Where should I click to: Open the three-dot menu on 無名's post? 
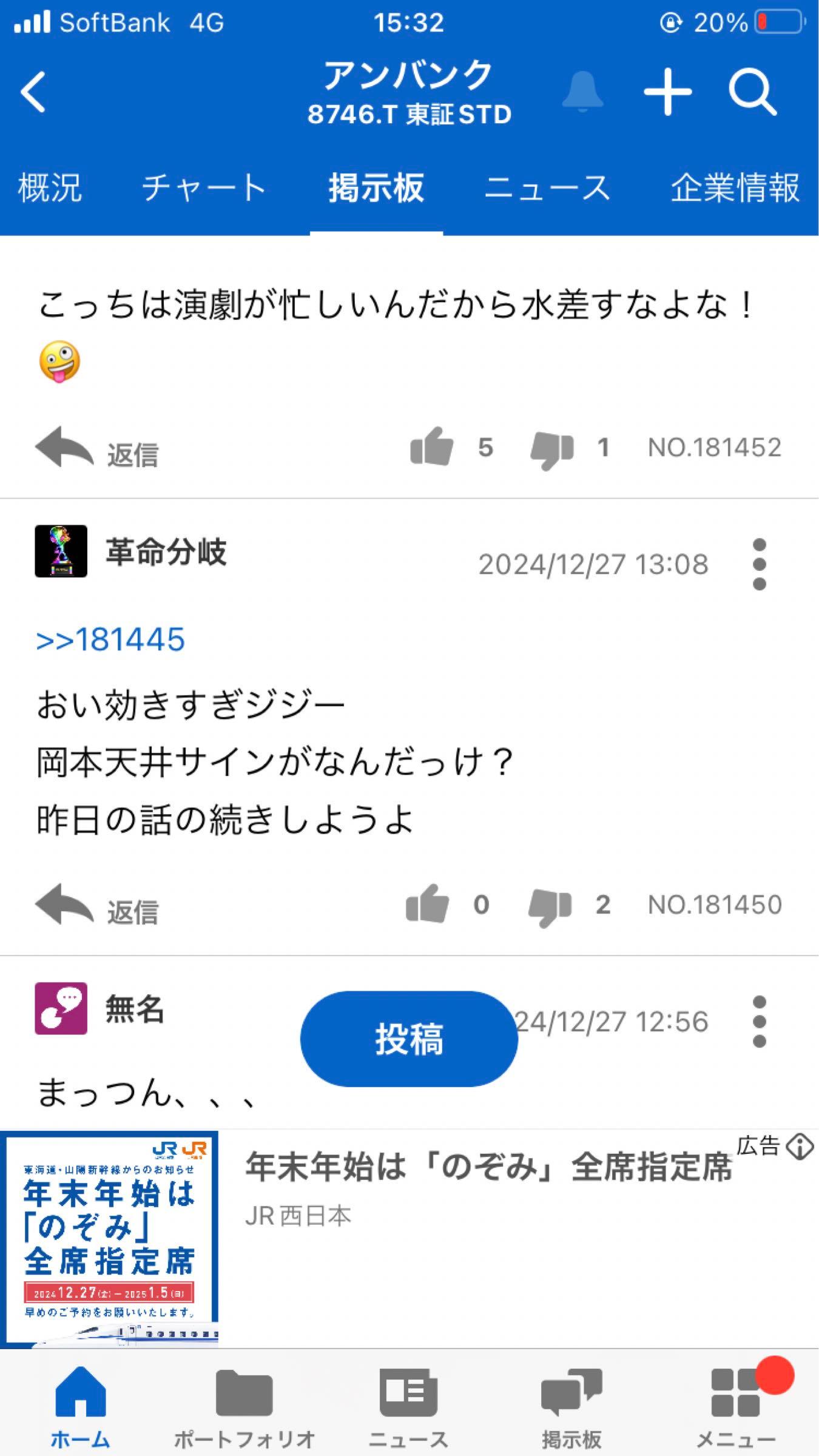coord(760,1022)
